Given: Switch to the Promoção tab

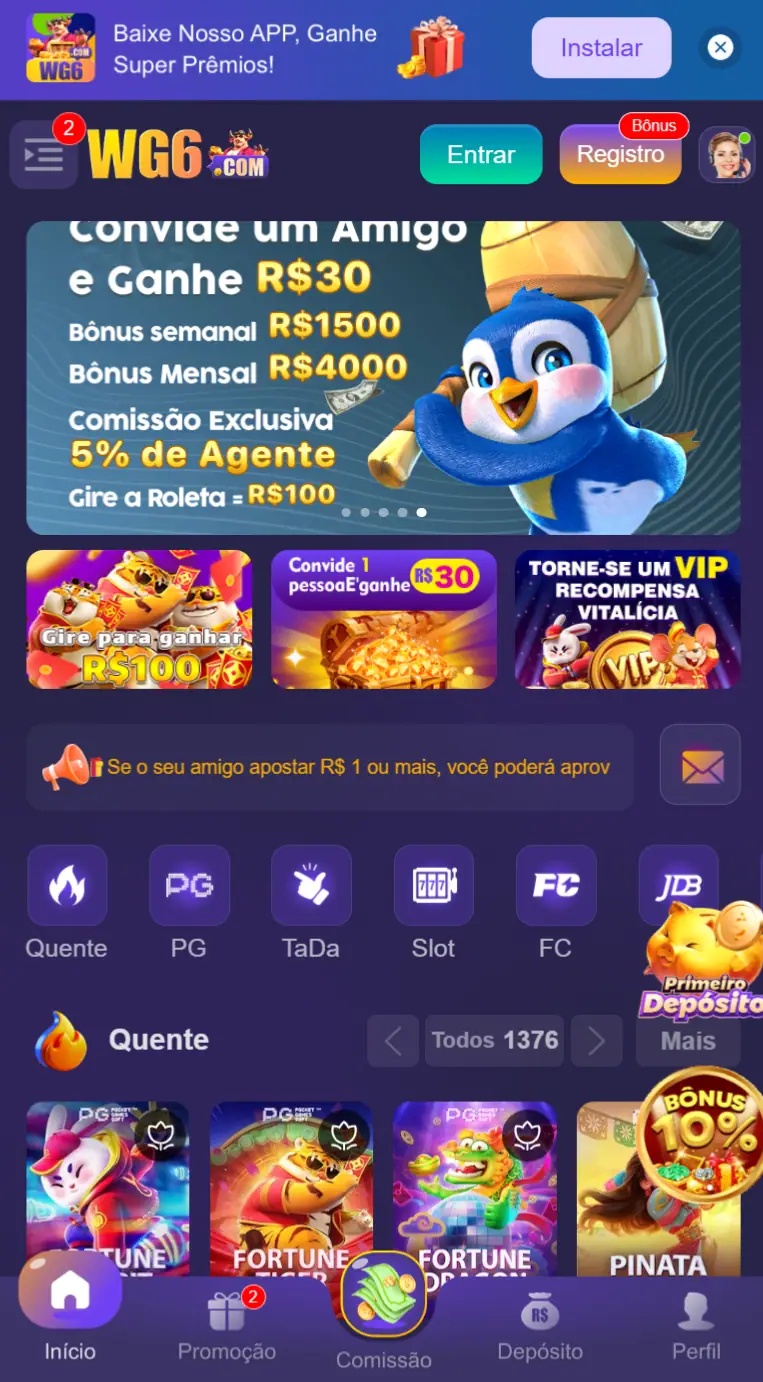Looking at the screenshot, I should tap(227, 1325).
